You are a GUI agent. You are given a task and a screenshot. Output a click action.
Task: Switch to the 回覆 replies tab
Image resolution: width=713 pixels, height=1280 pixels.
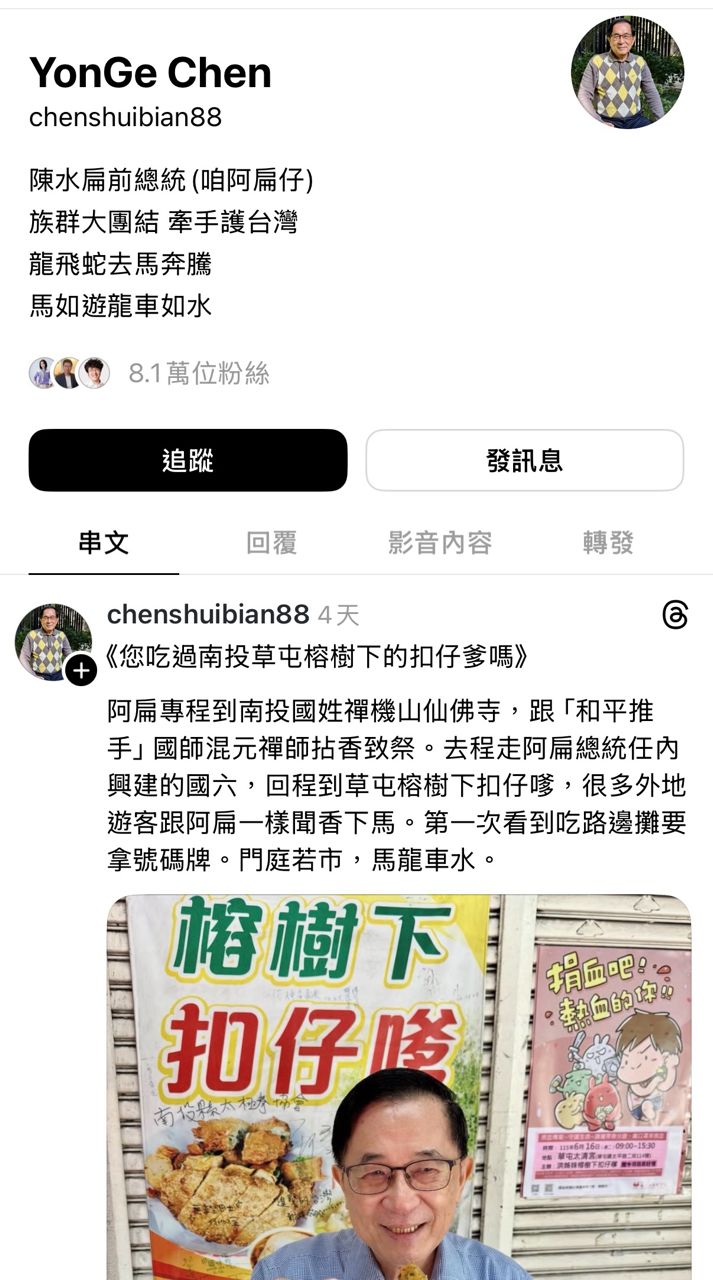[271, 543]
